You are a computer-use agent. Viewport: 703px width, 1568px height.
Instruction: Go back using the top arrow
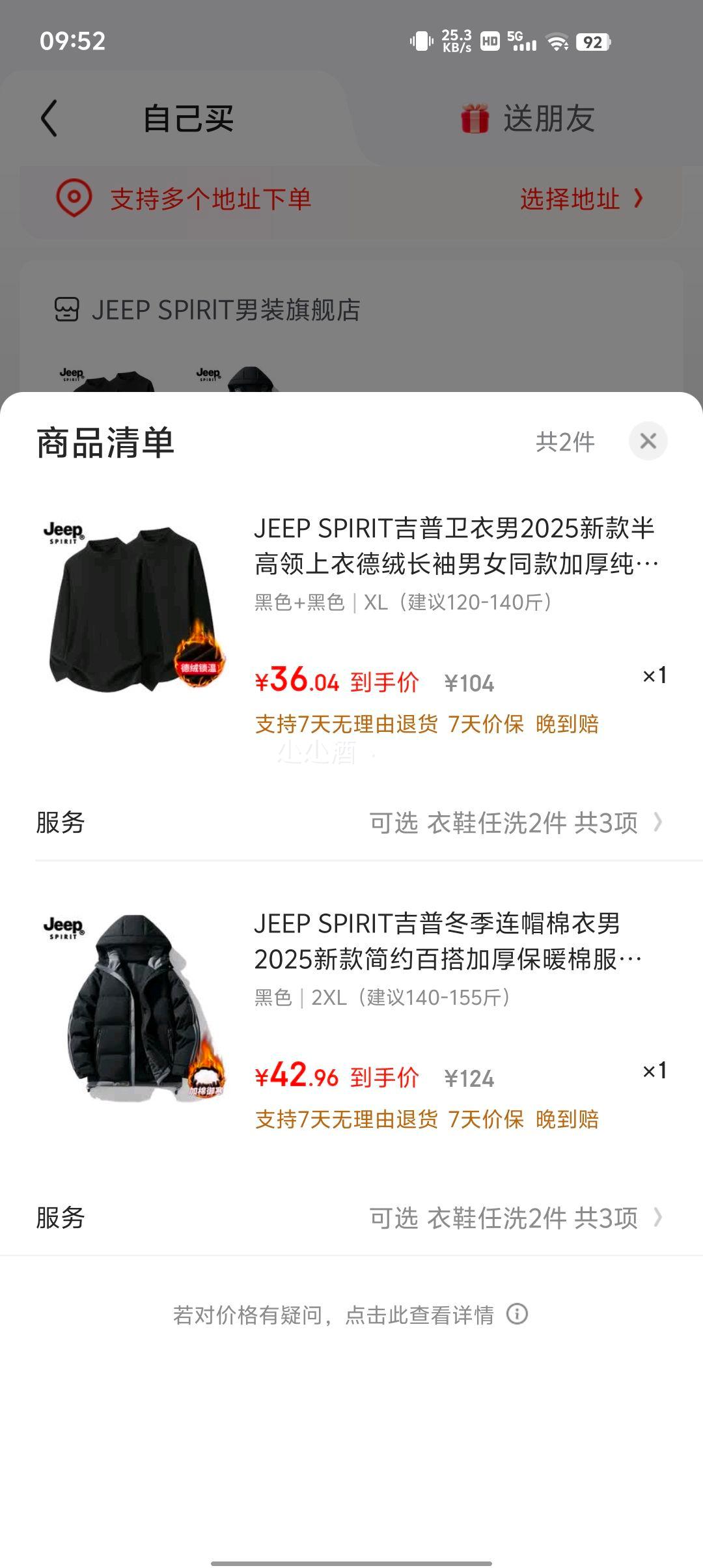49,119
